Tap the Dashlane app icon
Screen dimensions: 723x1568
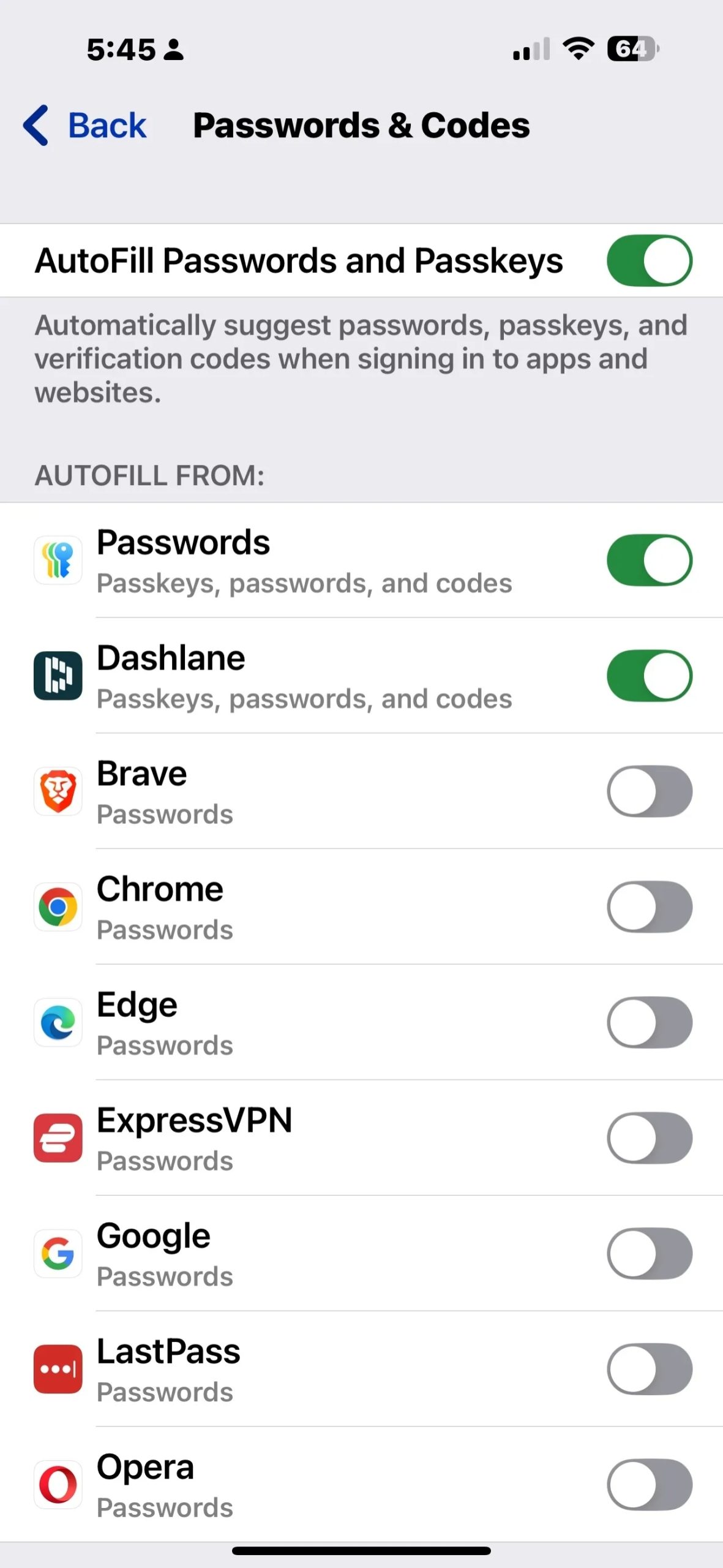[x=58, y=674]
